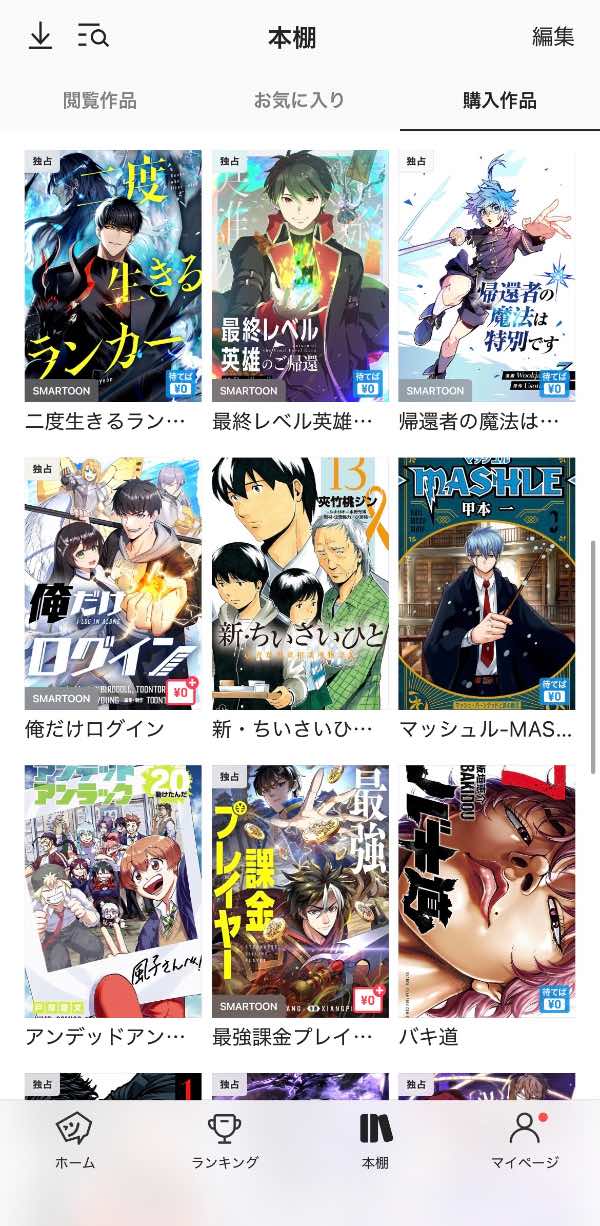Open 最終レベル英雄のご帰還 title
This screenshot has width=600, height=1226.
coord(300,276)
